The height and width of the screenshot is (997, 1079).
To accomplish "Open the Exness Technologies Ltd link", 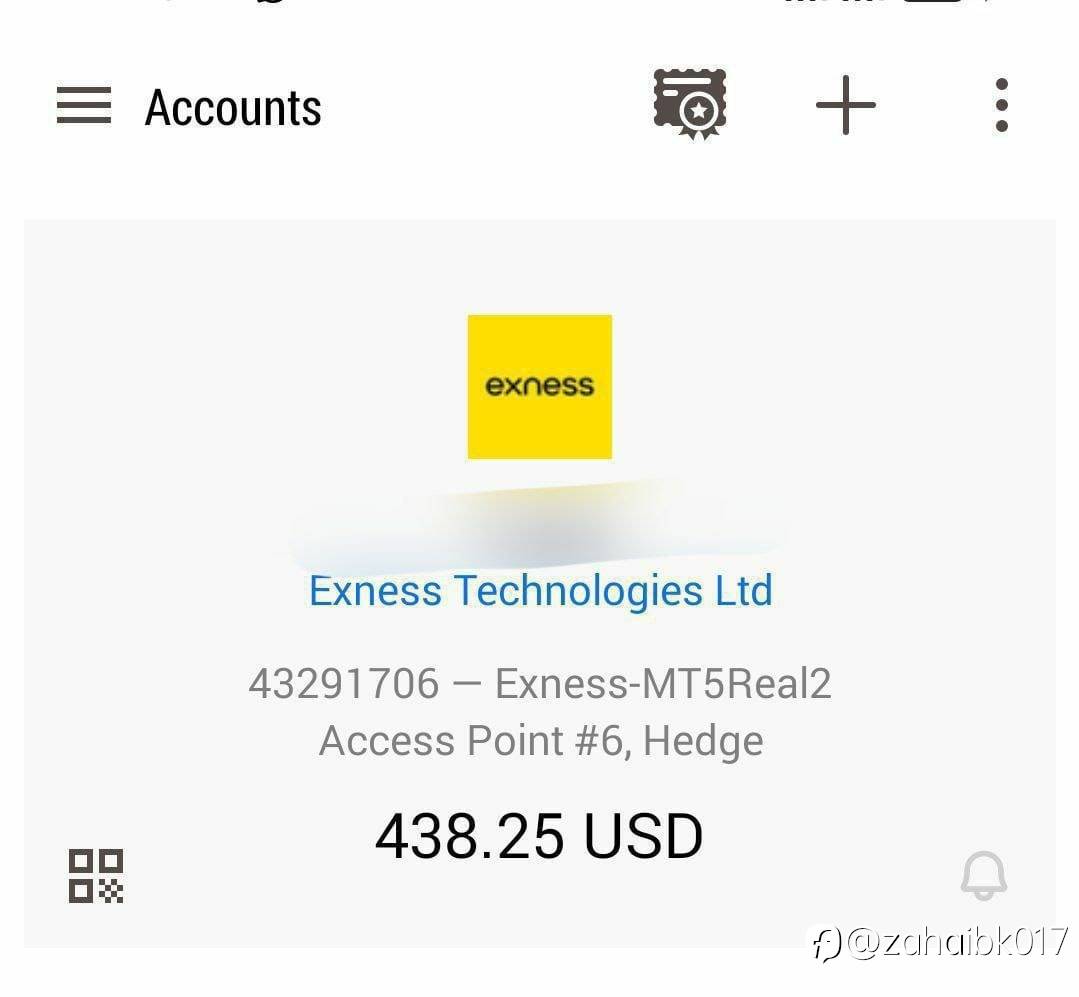I will [541, 590].
